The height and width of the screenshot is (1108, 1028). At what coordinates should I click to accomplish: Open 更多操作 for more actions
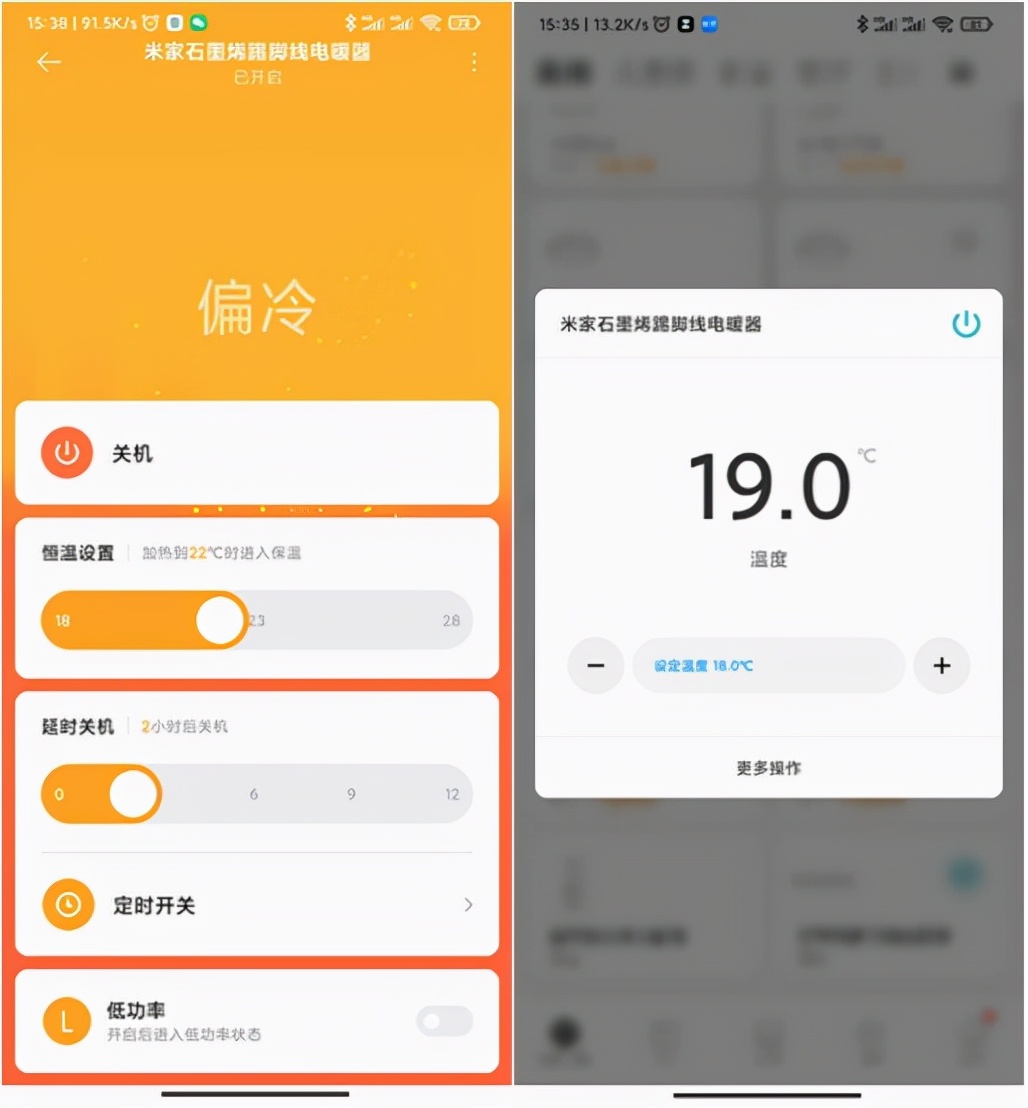tap(768, 768)
